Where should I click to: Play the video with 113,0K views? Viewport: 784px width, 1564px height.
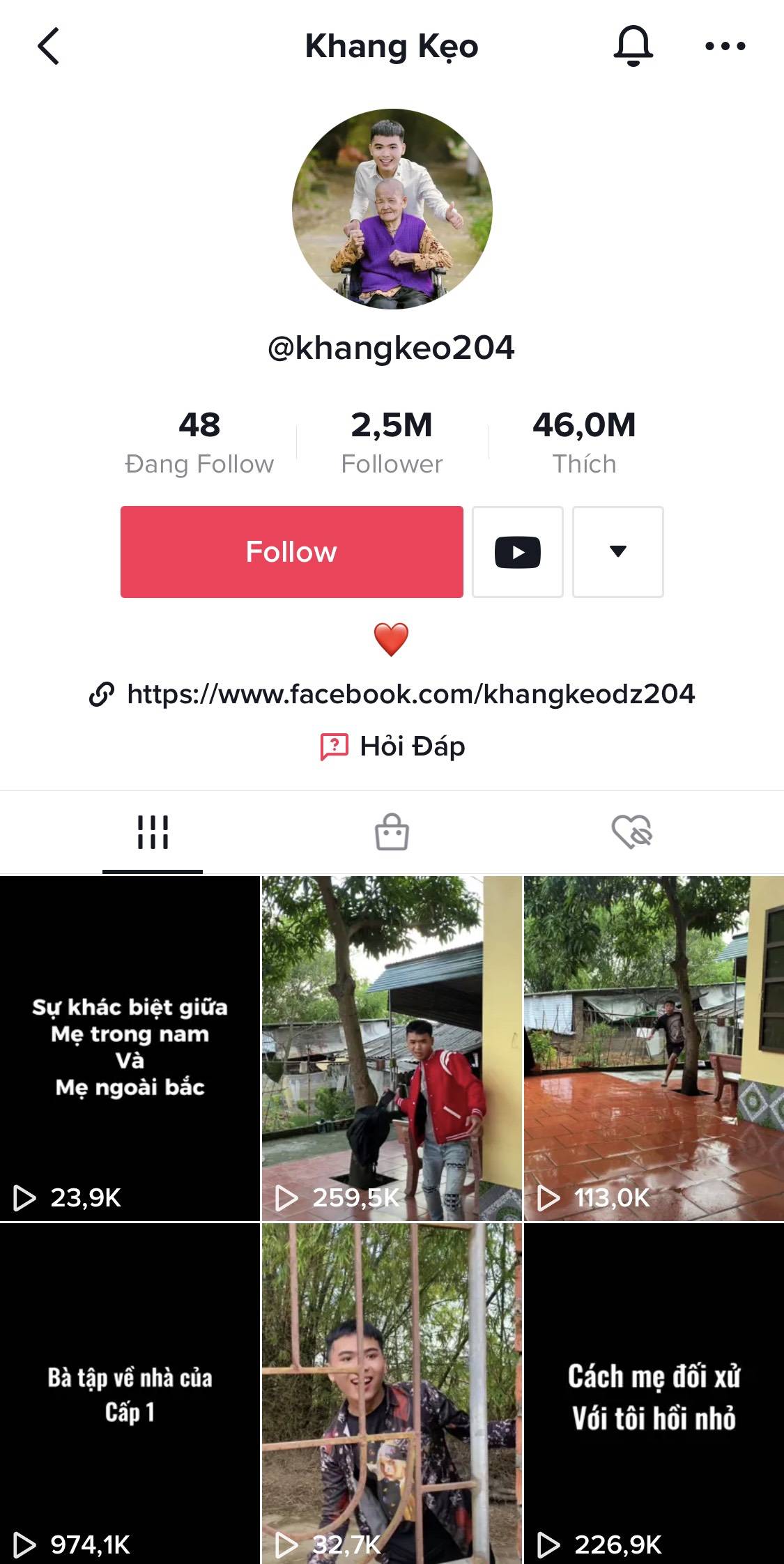click(x=654, y=1048)
